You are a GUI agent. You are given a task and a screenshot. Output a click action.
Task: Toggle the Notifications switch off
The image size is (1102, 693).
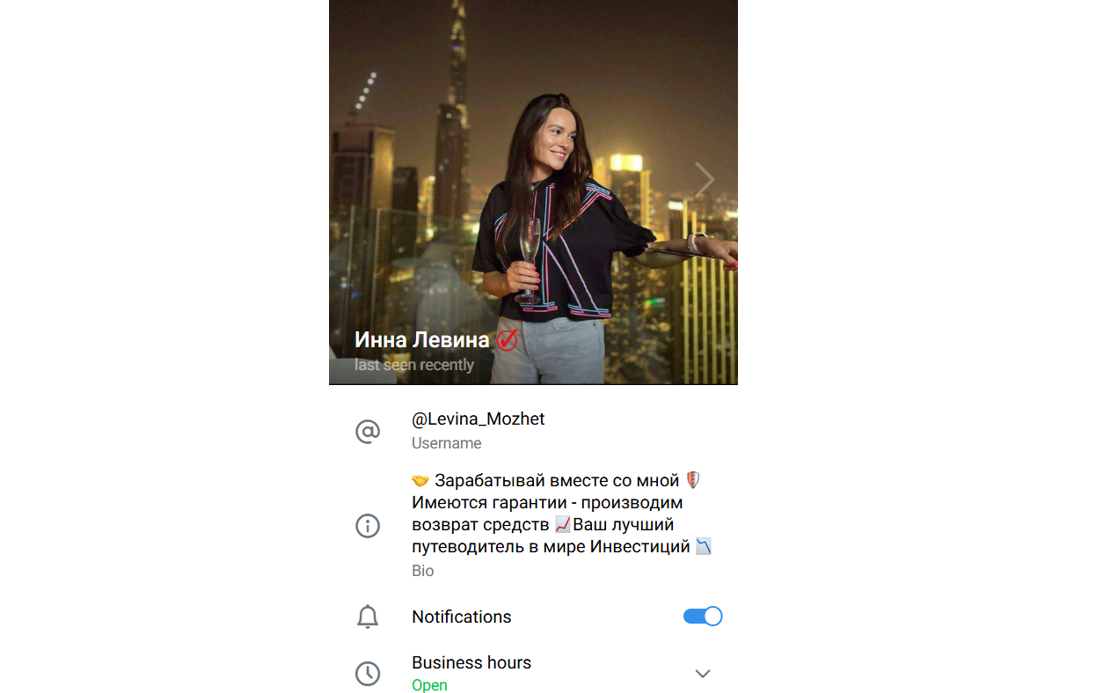(702, 617)
